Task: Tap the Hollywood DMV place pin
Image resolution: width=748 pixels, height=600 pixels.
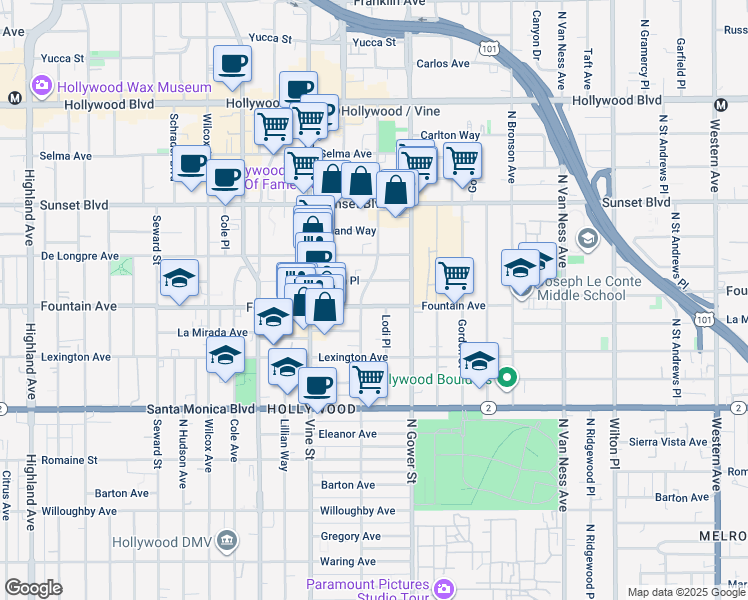Action: pyautogui.click(x=227, y=541)
